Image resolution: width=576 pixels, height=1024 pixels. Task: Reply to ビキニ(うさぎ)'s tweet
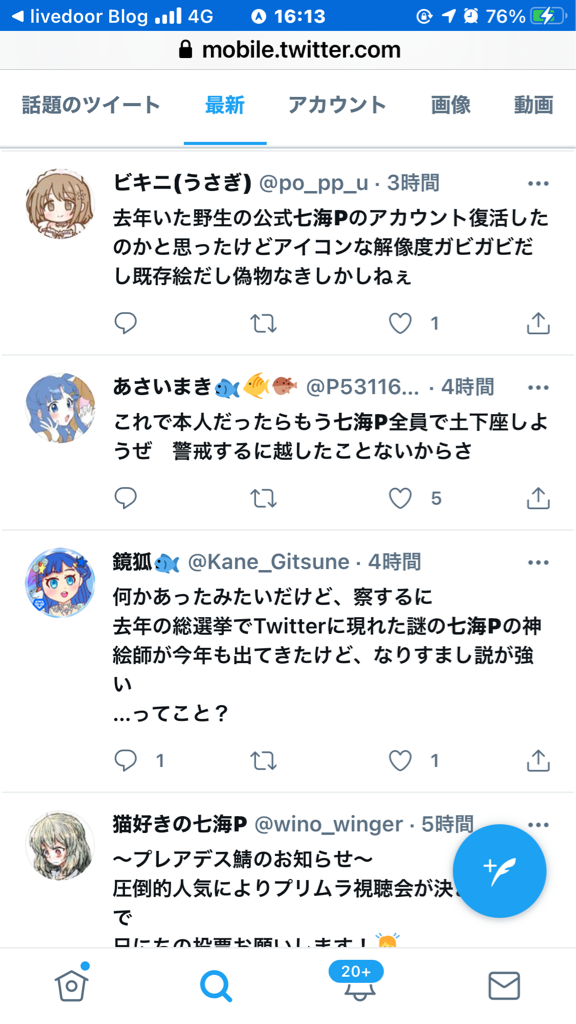(x=125, y=323)
